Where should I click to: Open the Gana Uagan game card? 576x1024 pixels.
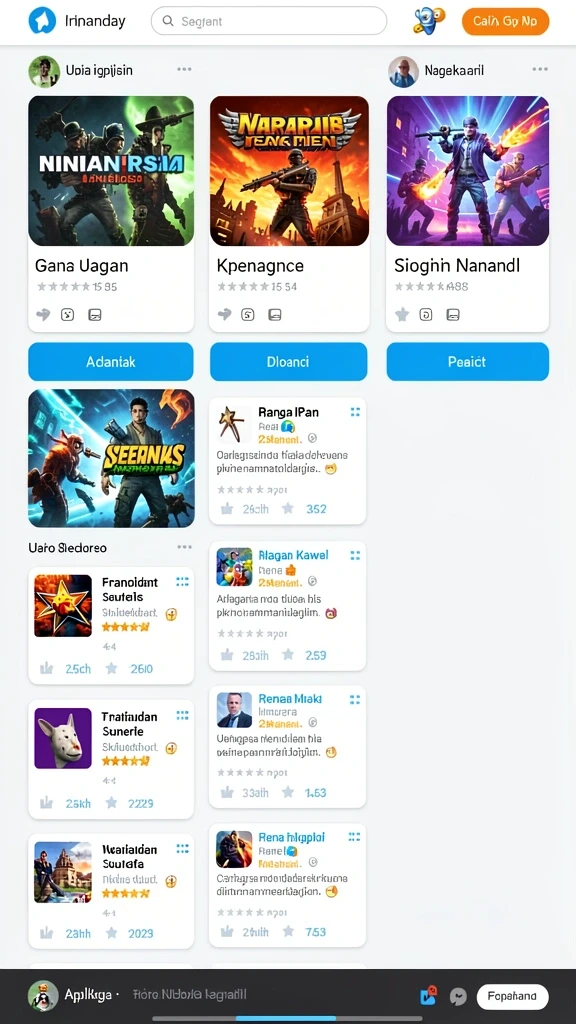(x=111, y=214)
